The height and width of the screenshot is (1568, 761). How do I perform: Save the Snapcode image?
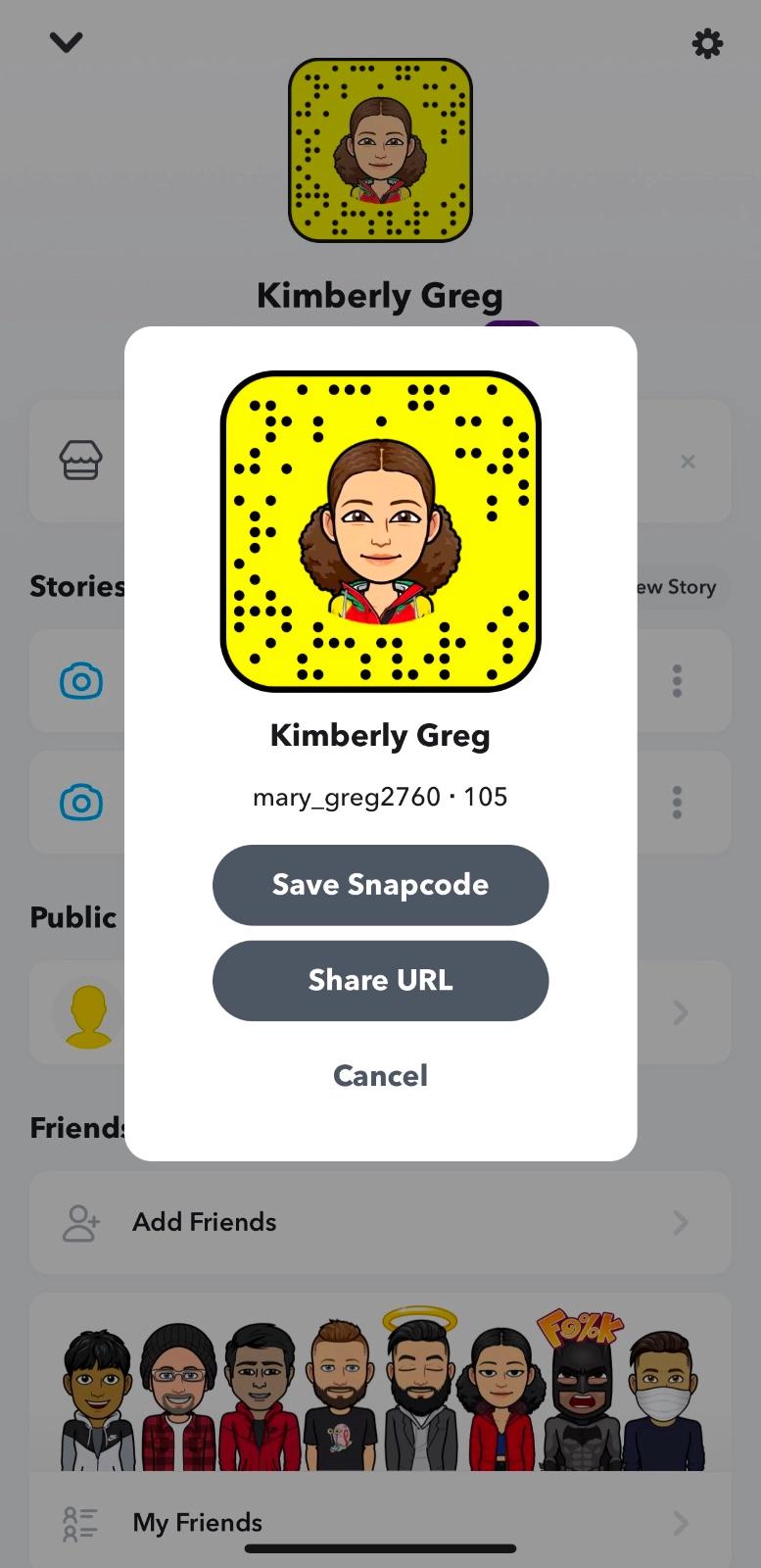tap(380, 885)
